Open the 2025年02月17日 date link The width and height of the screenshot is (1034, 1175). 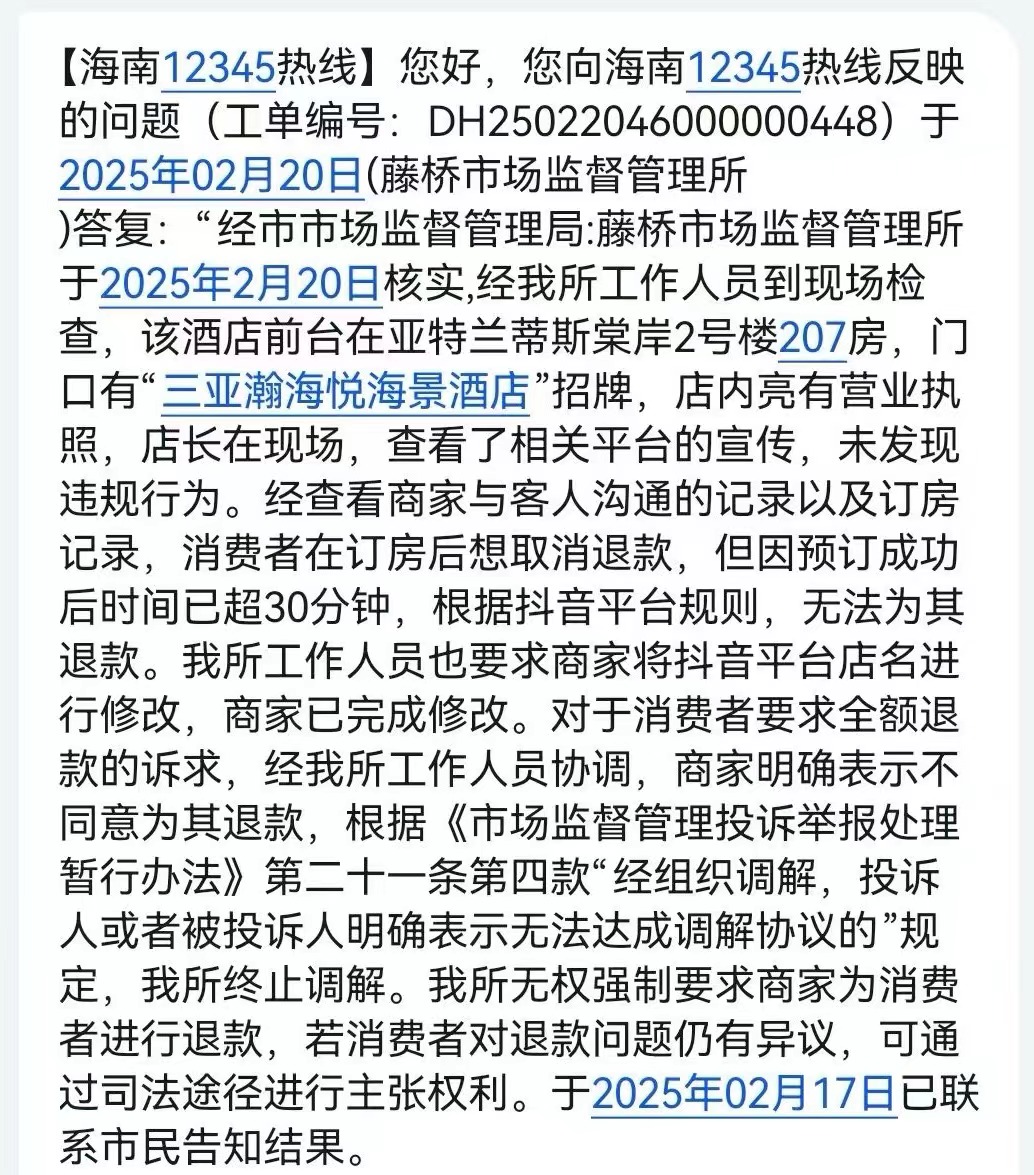click(744, 1094)
